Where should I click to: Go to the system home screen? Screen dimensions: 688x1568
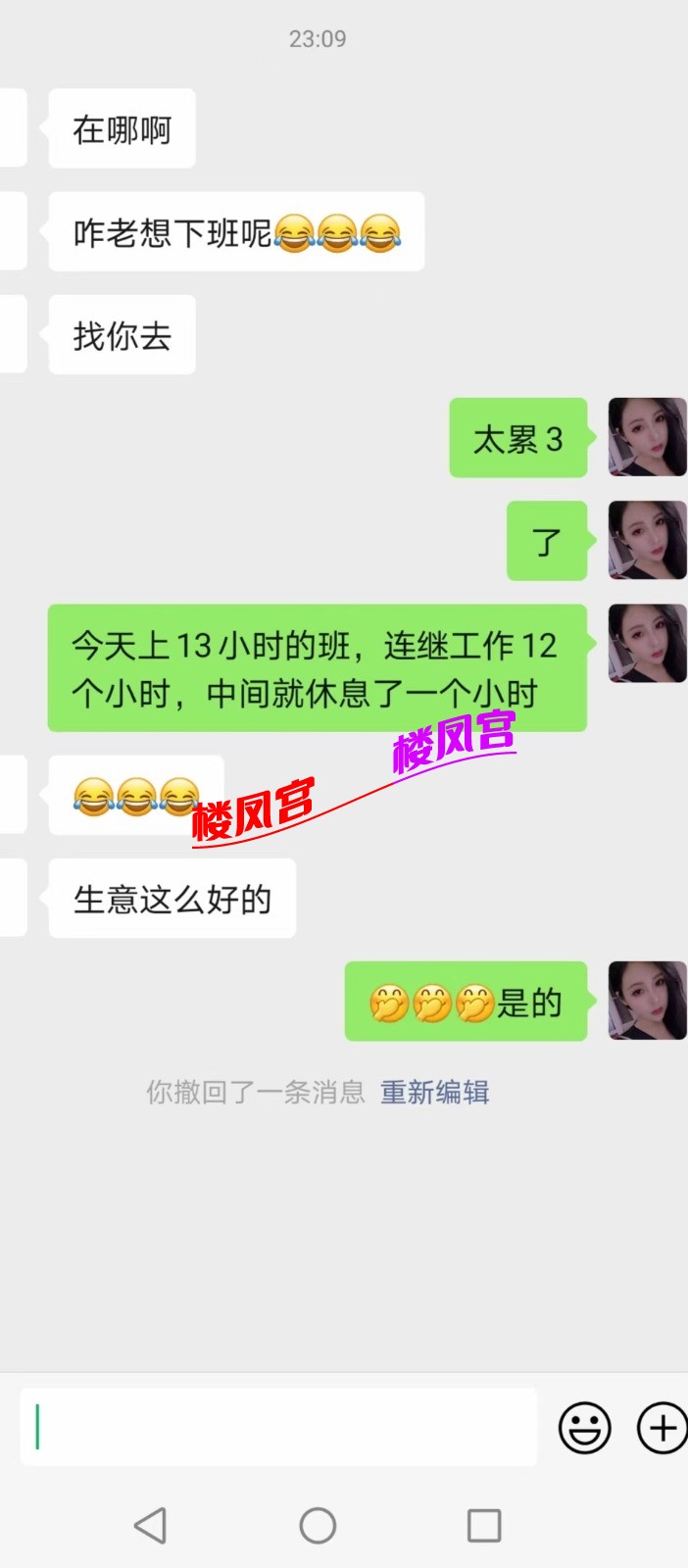(x=318, y=1526)
